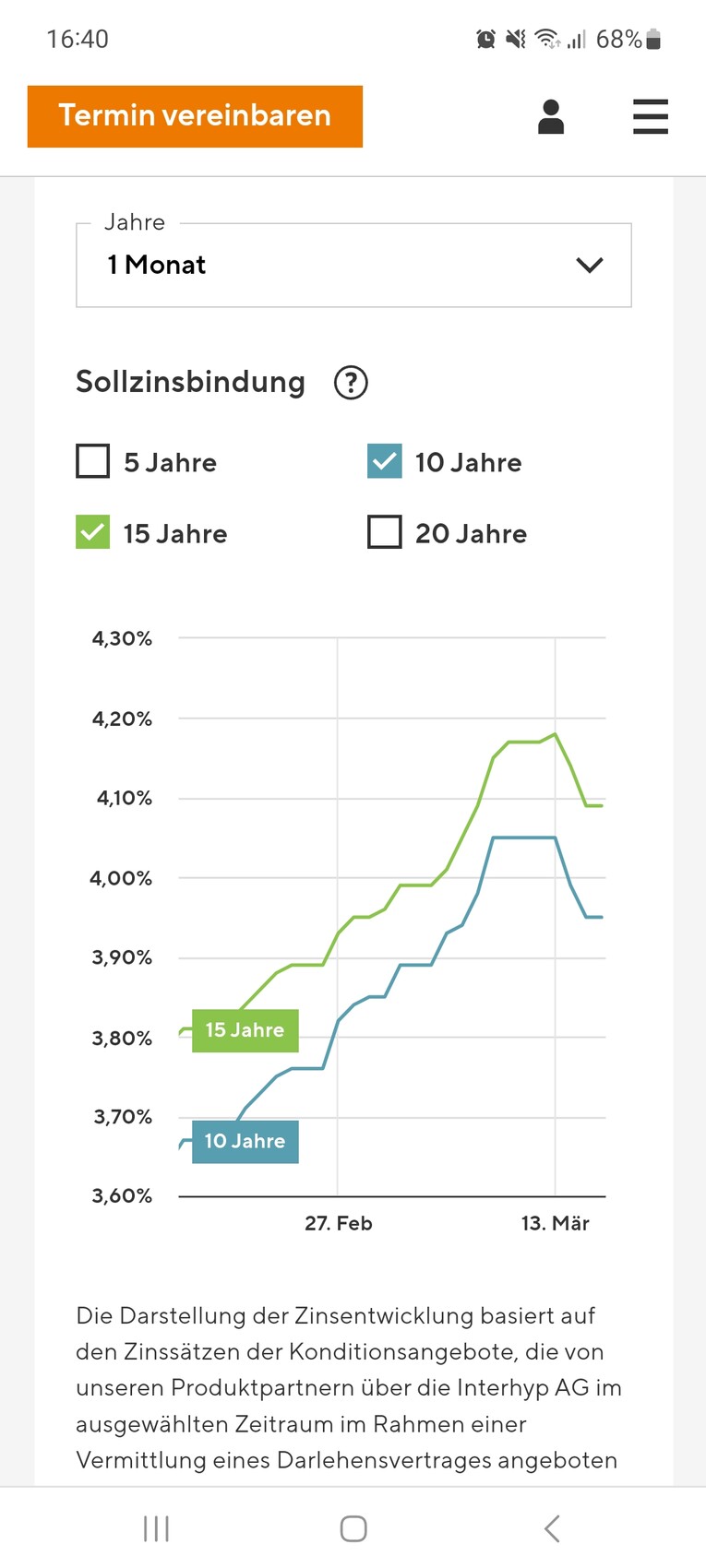Show help for Sollzinsbindung
Image resolution: width=706 pixels, height=1568 pixels.
(351, 383)
